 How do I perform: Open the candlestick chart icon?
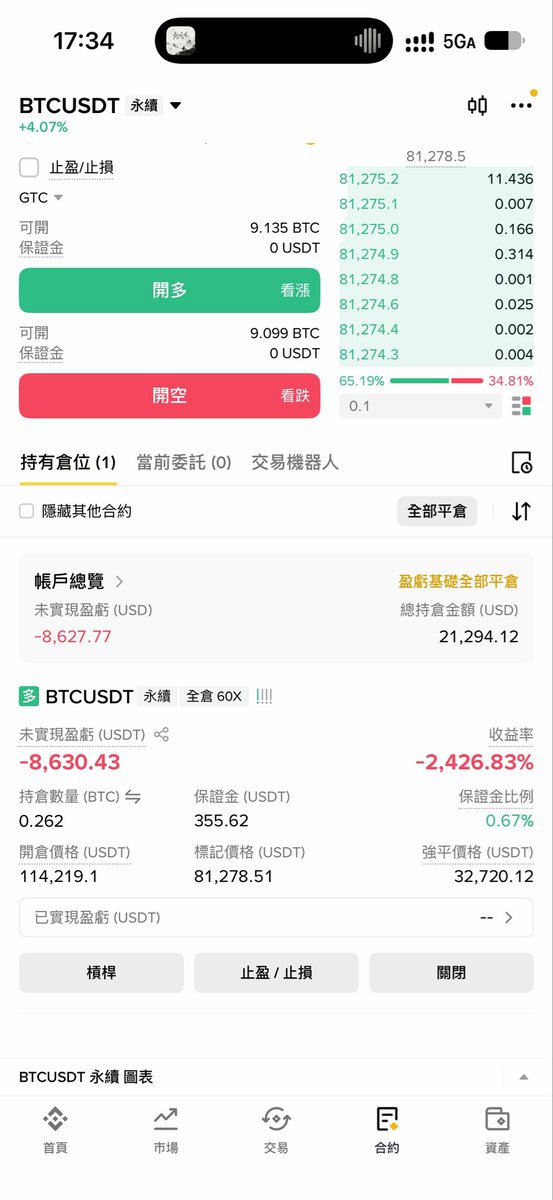478,106
